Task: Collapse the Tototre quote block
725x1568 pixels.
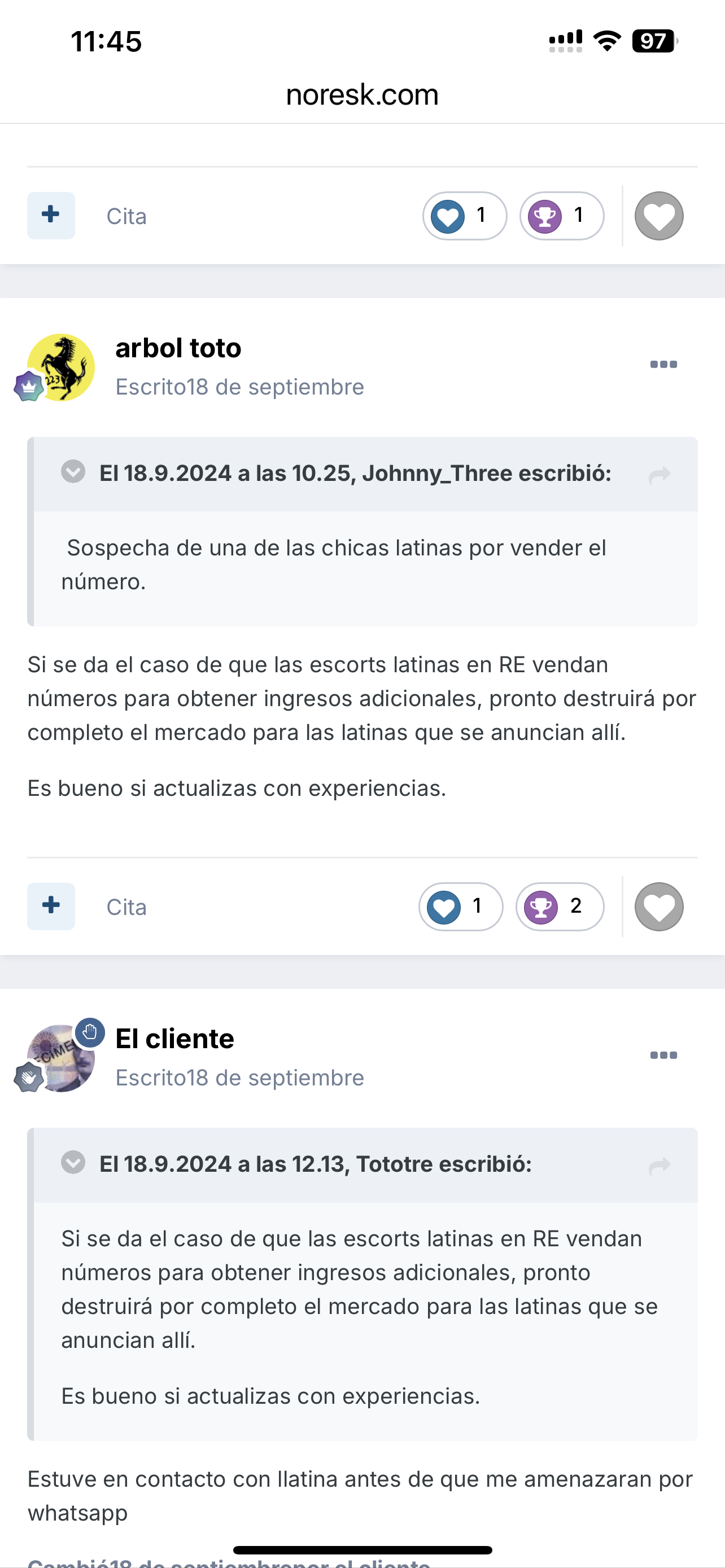Action: pos(73,1162)
